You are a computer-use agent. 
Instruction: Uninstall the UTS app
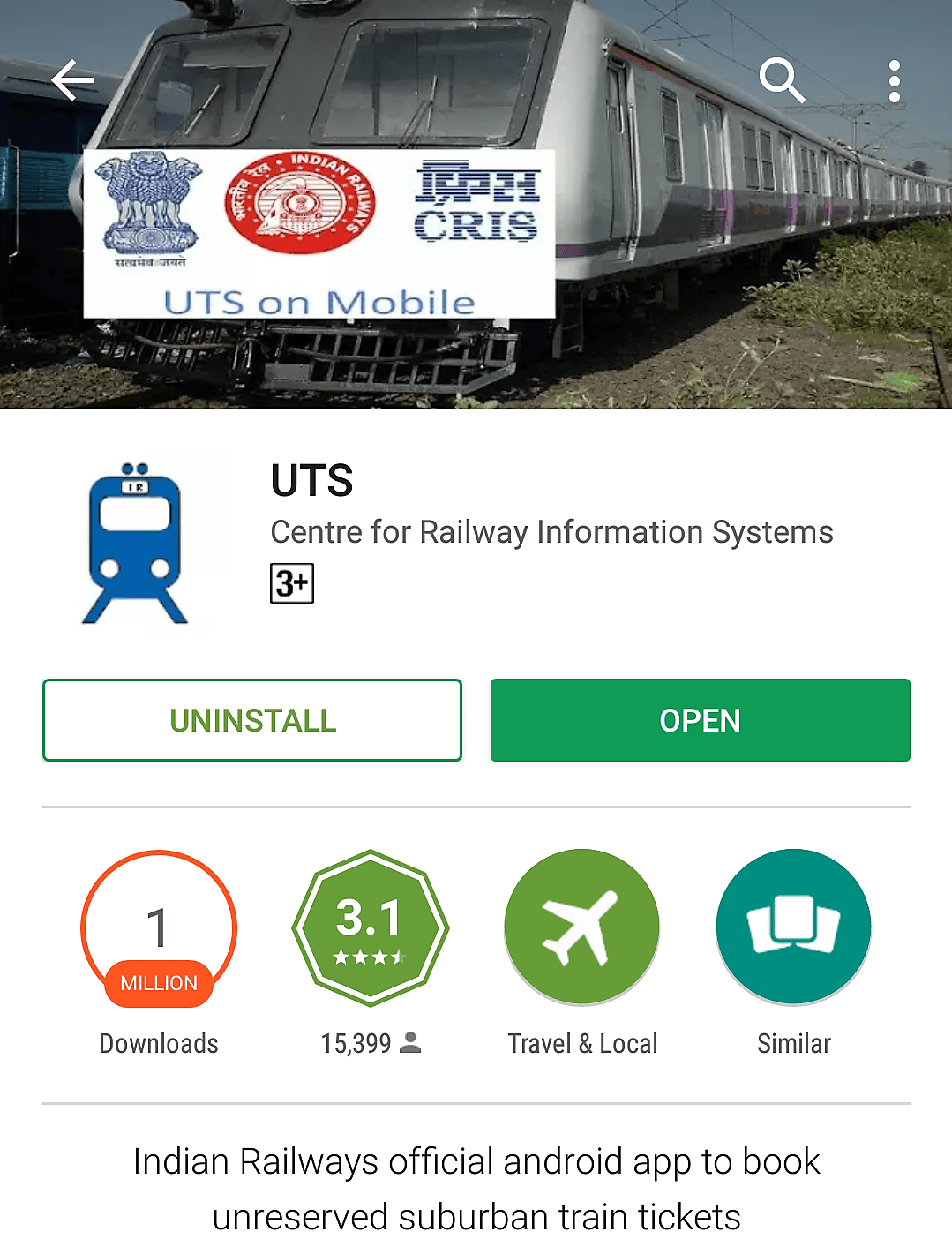(x=252, y=720)
